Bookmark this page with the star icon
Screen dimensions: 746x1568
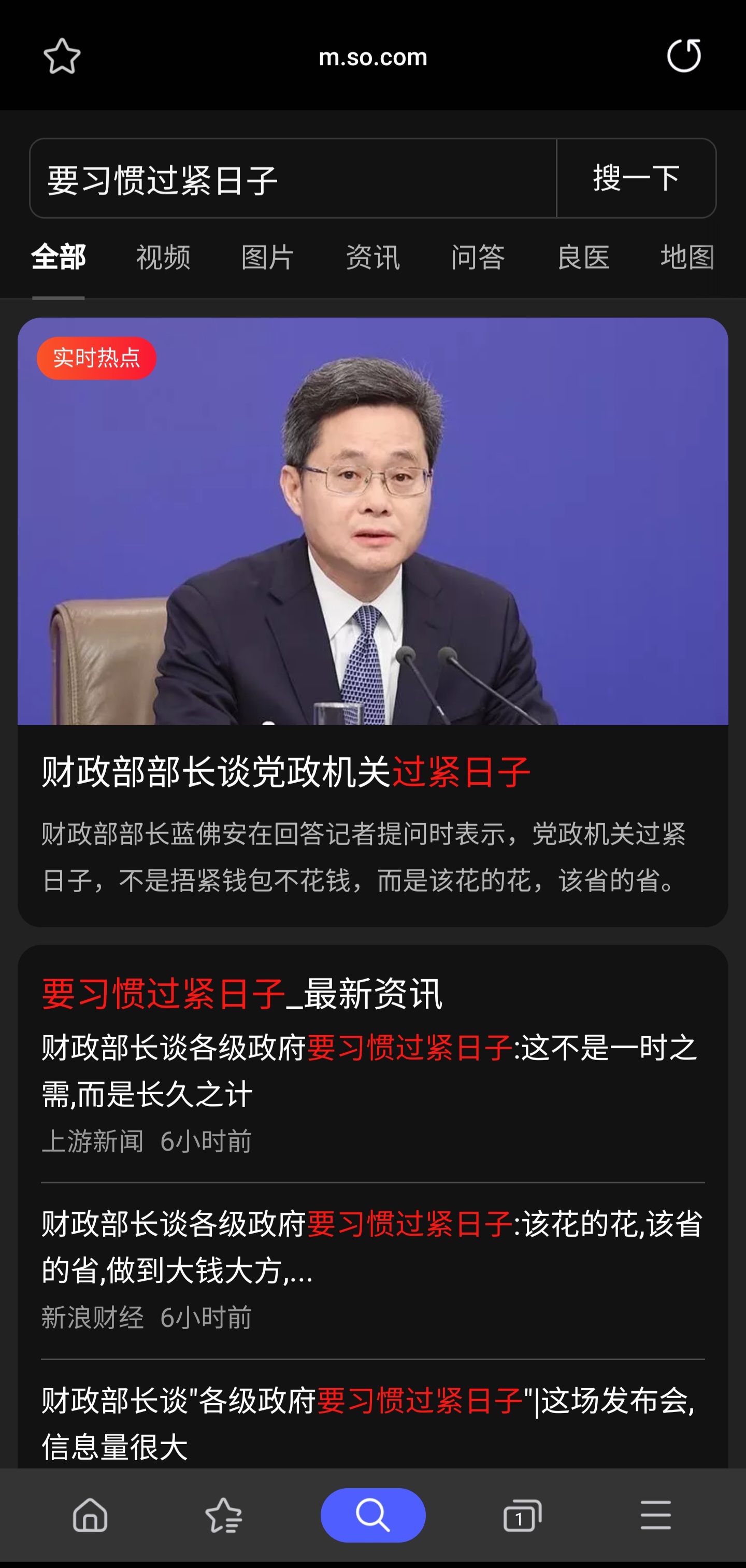click(62, 56)
